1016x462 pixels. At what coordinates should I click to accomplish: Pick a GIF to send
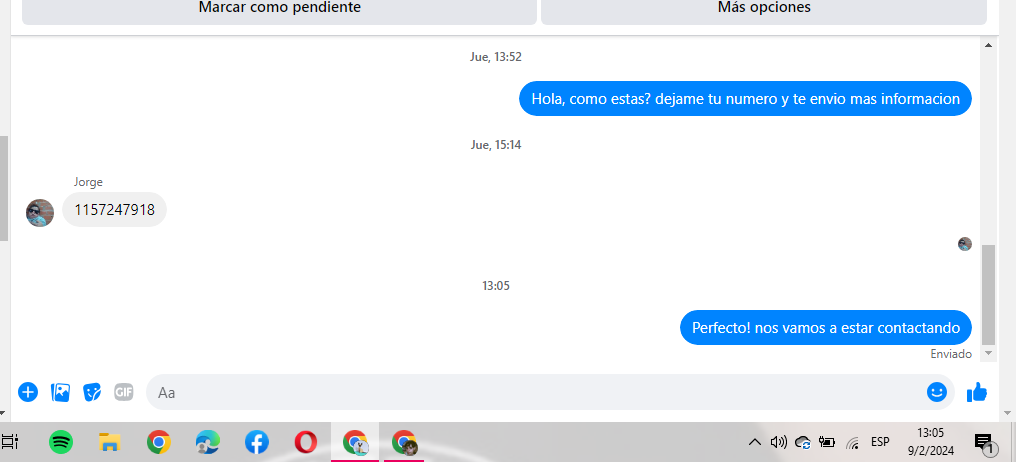click(124, 392)
